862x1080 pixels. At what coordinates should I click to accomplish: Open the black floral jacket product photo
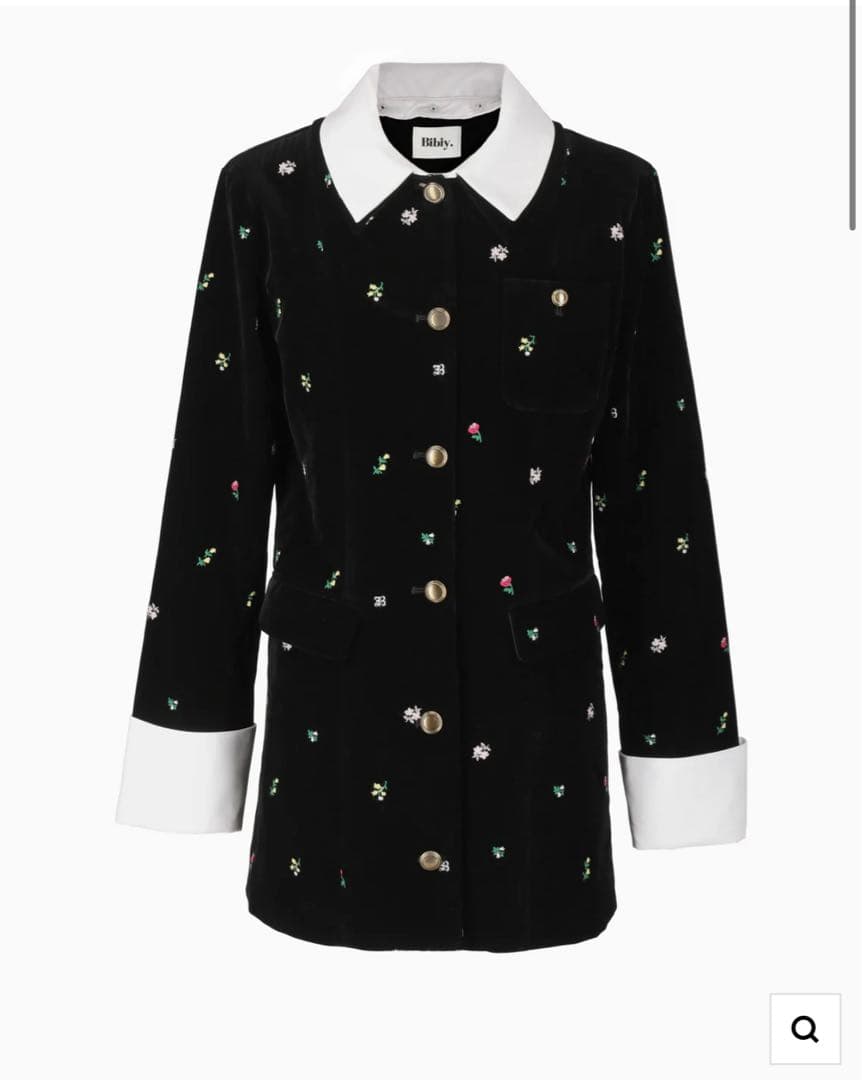pos(431,500)
